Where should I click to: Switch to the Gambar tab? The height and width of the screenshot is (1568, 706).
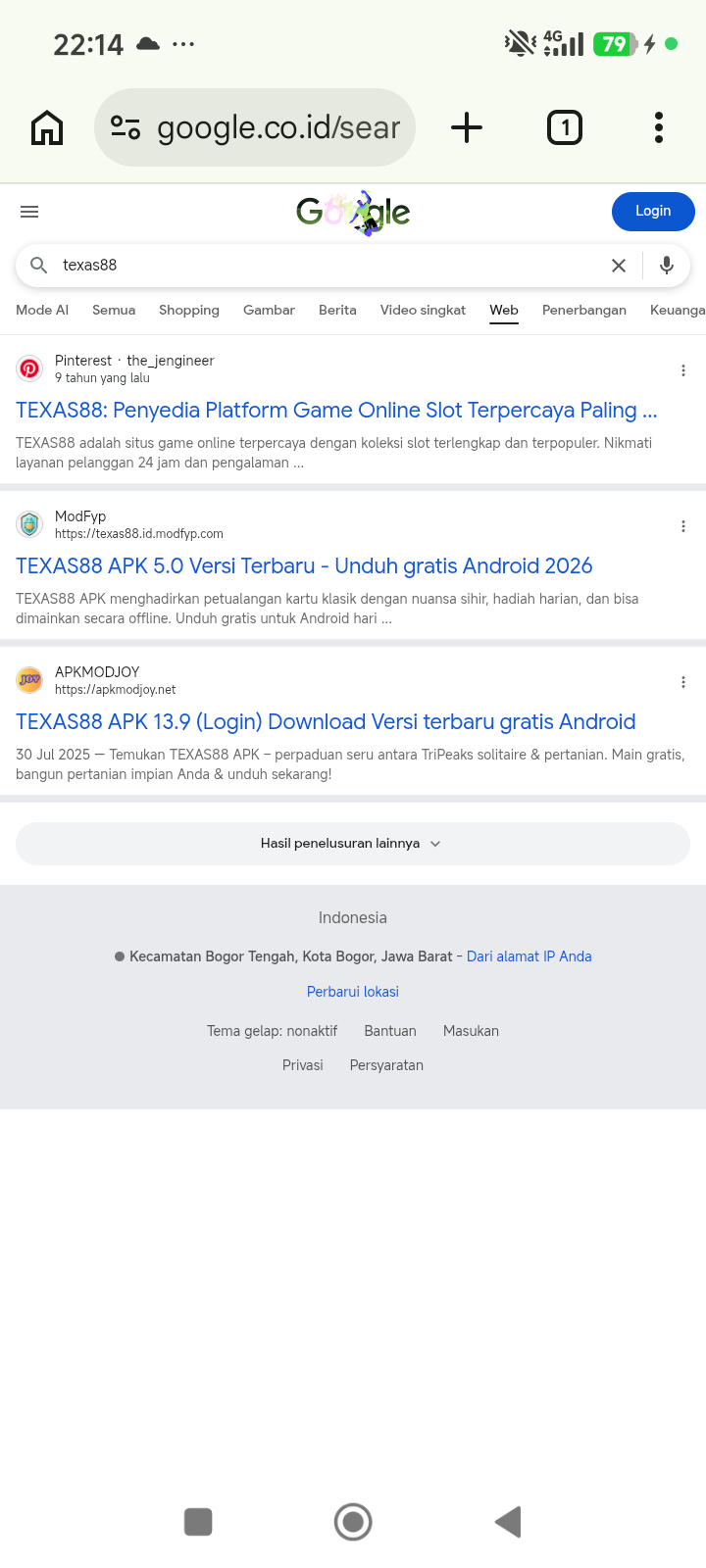click(269, 310)
